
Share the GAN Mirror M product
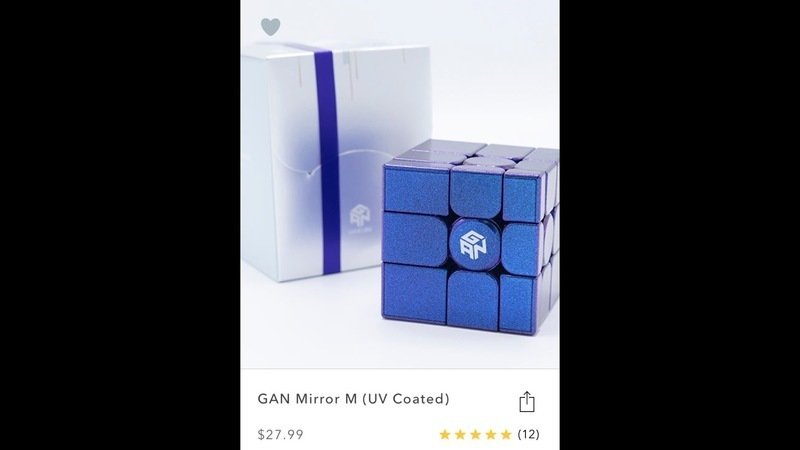coord(527,401)
